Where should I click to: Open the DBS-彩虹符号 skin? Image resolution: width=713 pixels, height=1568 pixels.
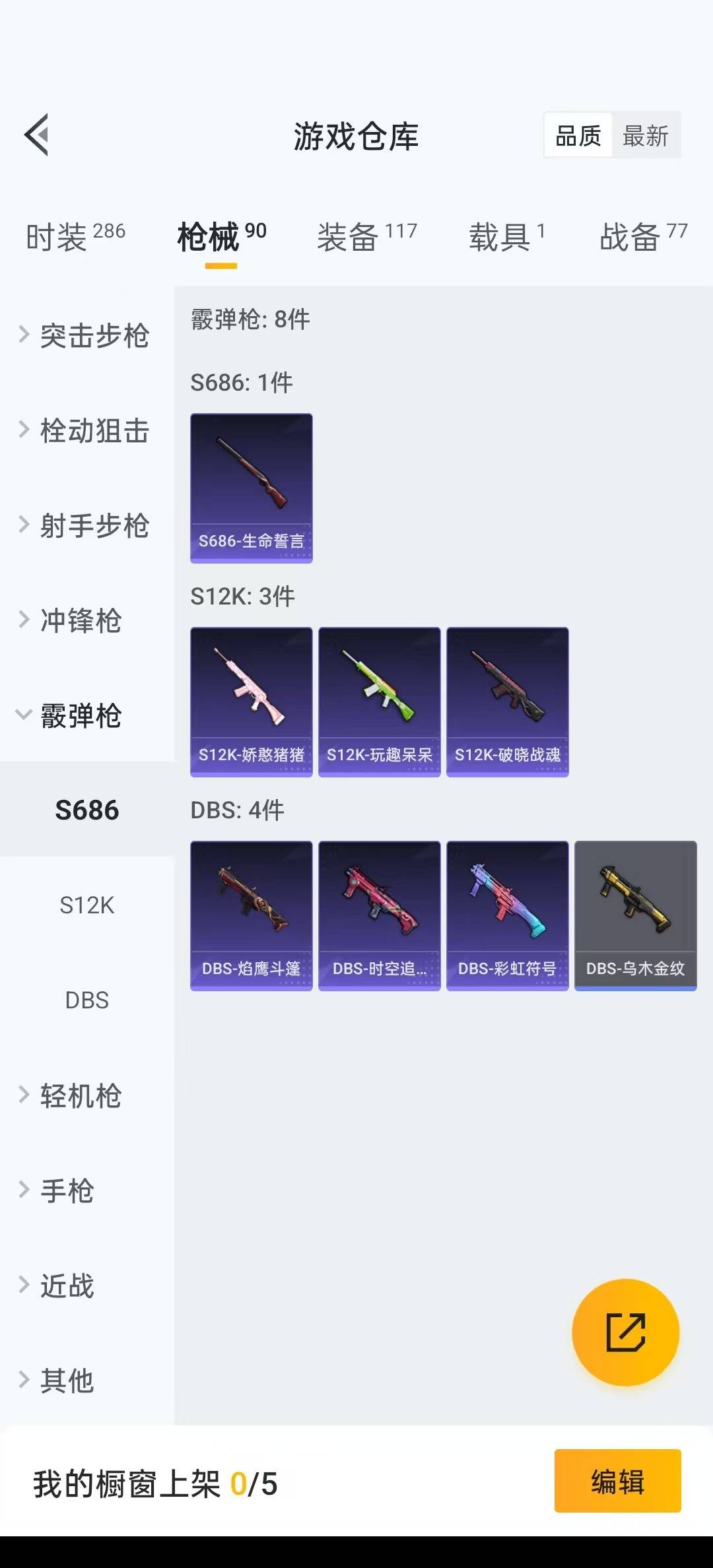tap(507, 915)
